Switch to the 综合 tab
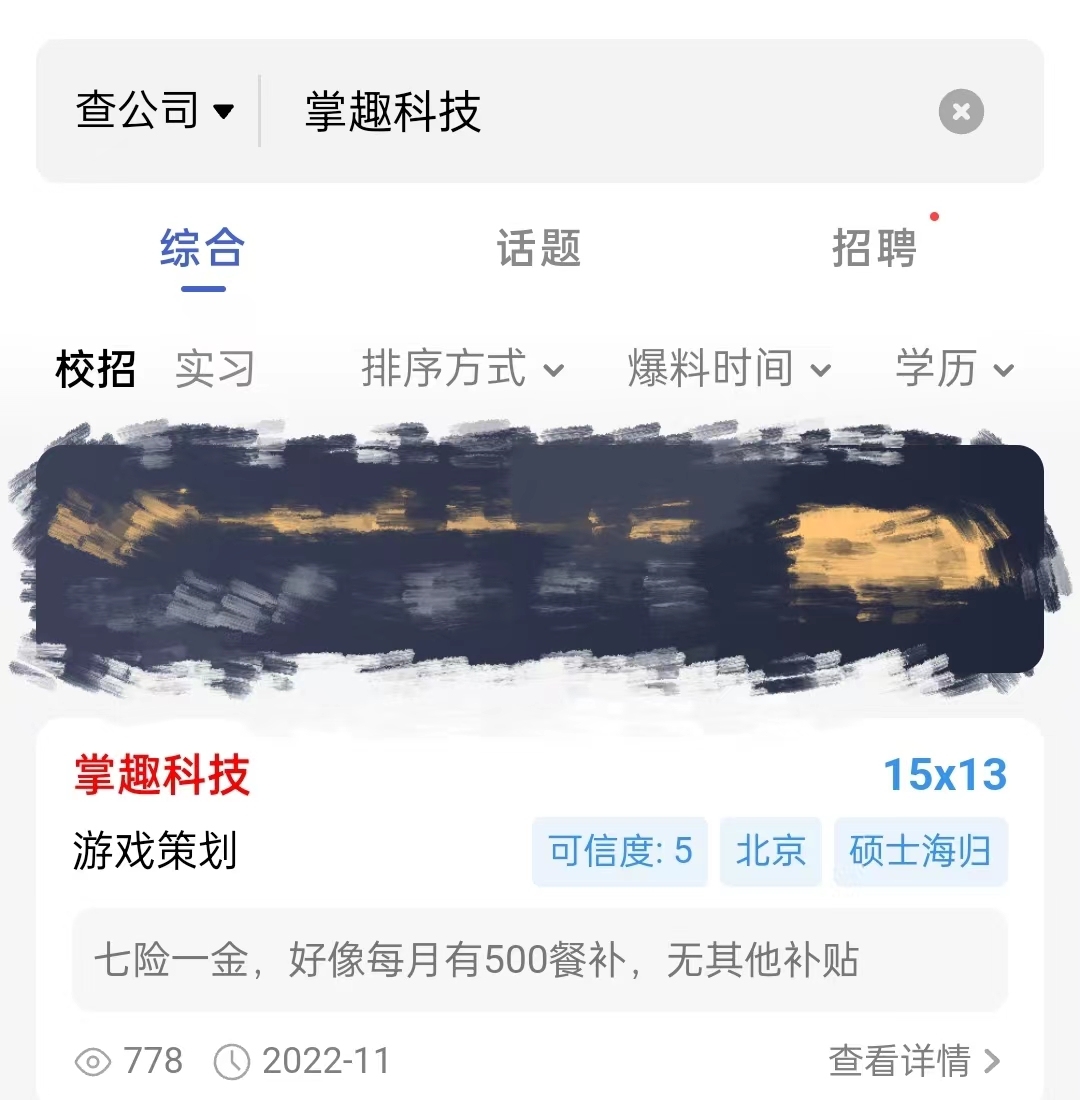This screenshot has height=1100, width=1080. 202,249
